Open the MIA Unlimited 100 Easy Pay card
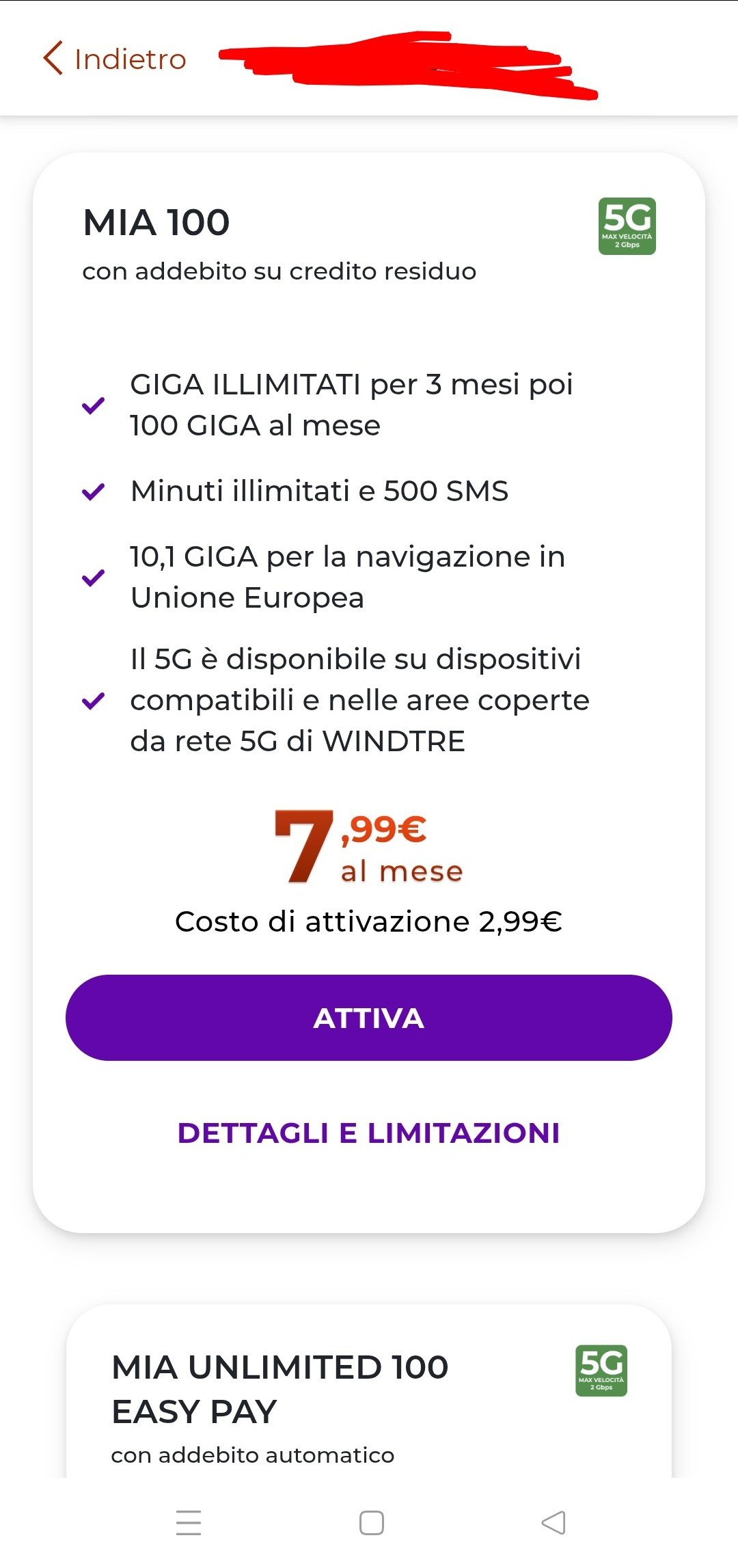This screenshot has height=1568, width=738. click(x=280, y=1389)
